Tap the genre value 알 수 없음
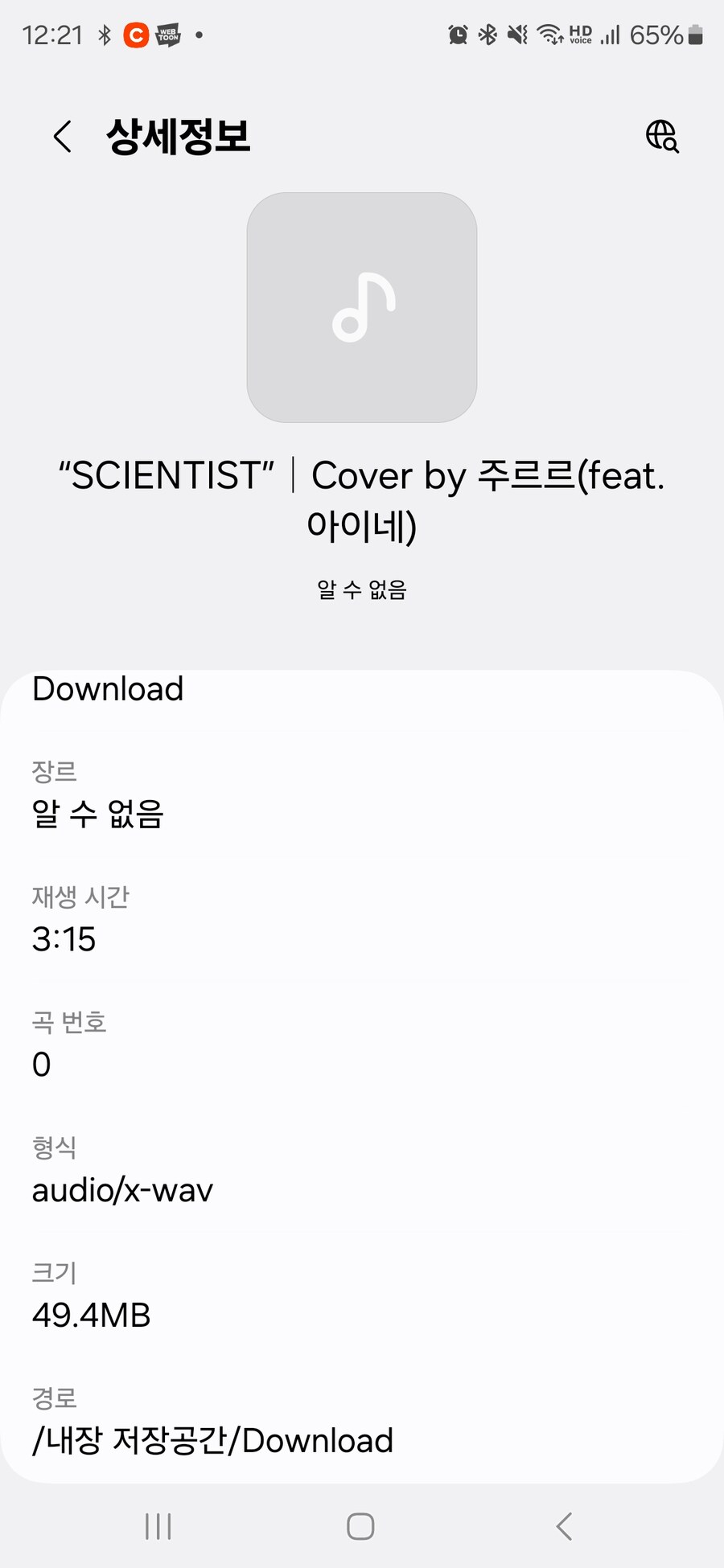The width and height of the screenshot is (724, 1568). click(x=97, y=815)
